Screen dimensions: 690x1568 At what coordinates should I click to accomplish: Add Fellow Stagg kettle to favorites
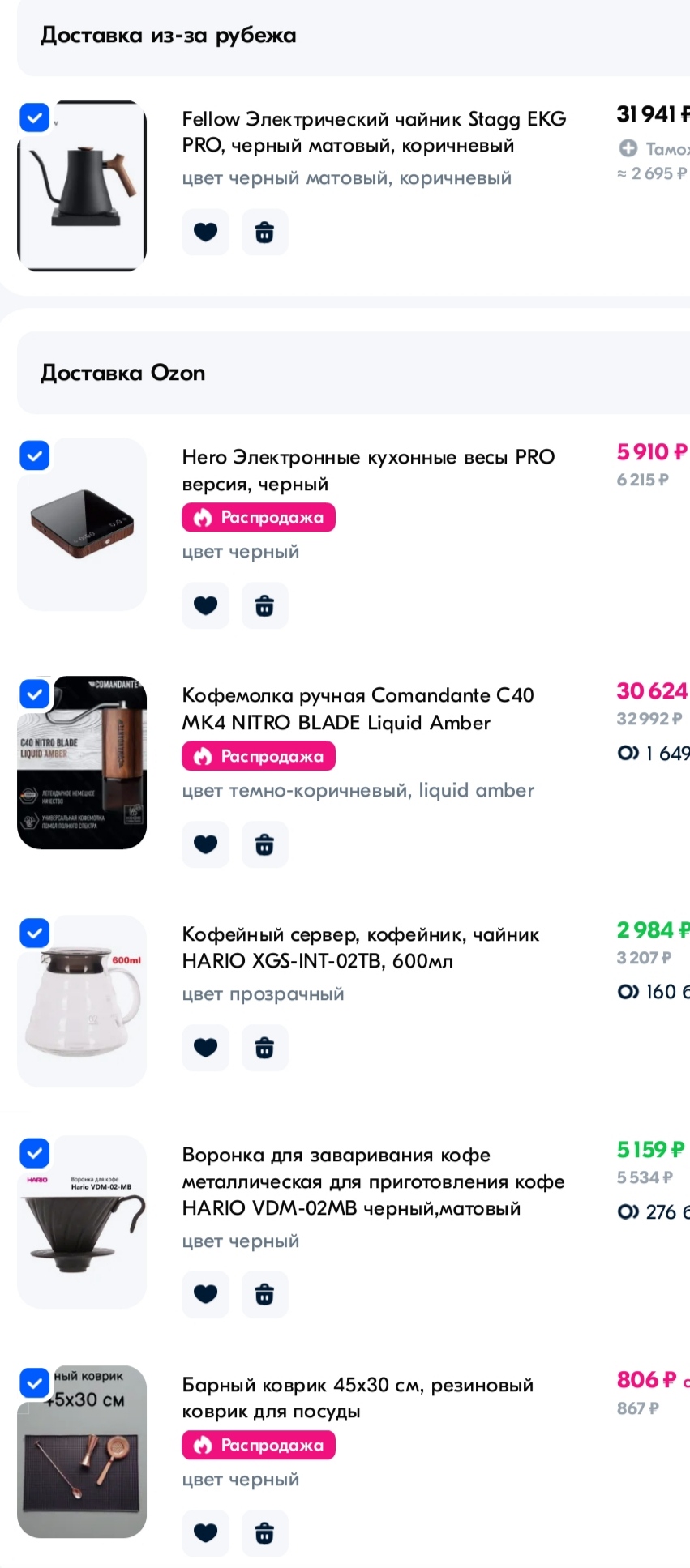[x=206, y=233]
